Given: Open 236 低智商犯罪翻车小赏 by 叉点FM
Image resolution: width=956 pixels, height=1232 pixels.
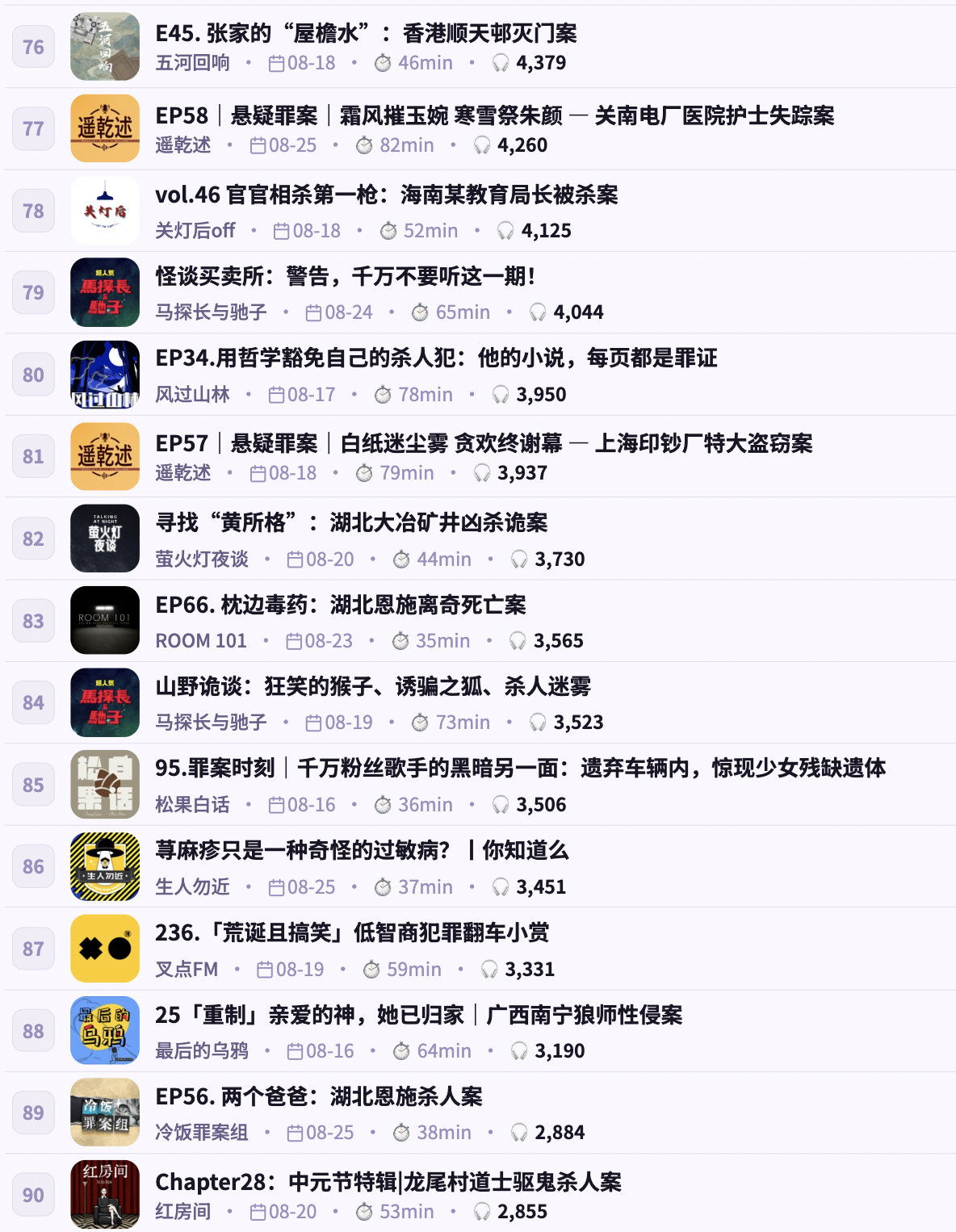Looking at the screenshot, I should (x=352, y=932).
